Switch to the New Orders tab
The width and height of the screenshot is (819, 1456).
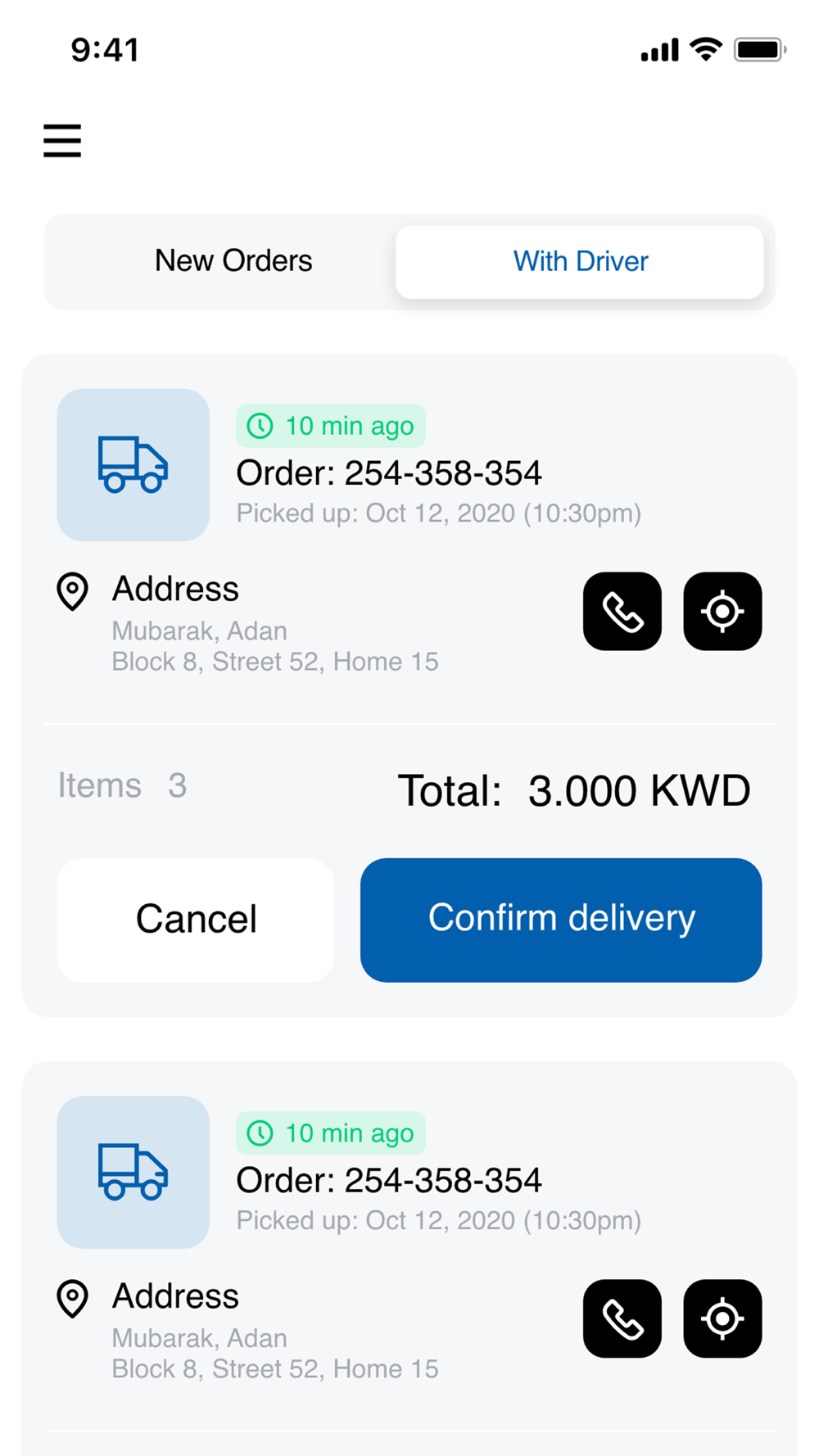pos(233,261)
